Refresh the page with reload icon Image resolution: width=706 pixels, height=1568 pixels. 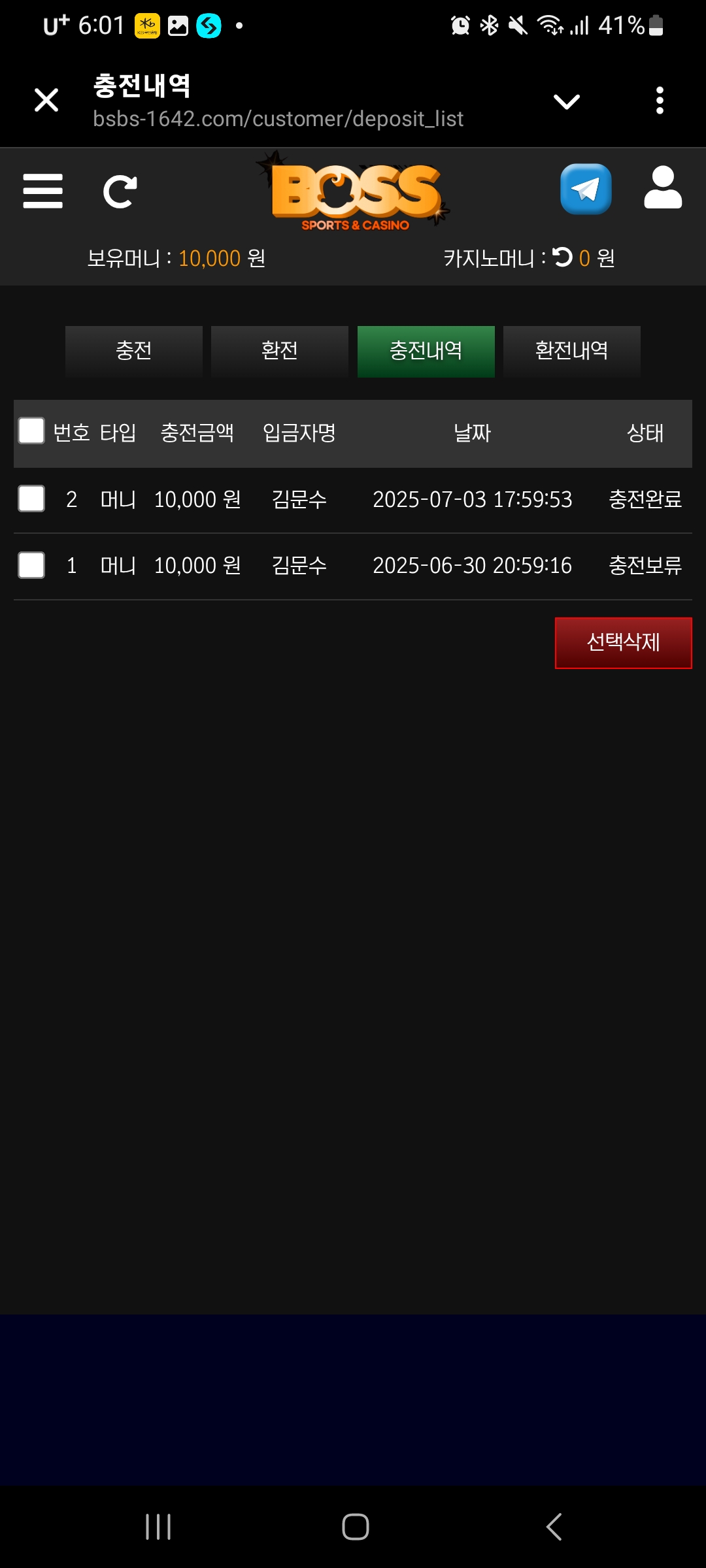[x=120, y=191]
